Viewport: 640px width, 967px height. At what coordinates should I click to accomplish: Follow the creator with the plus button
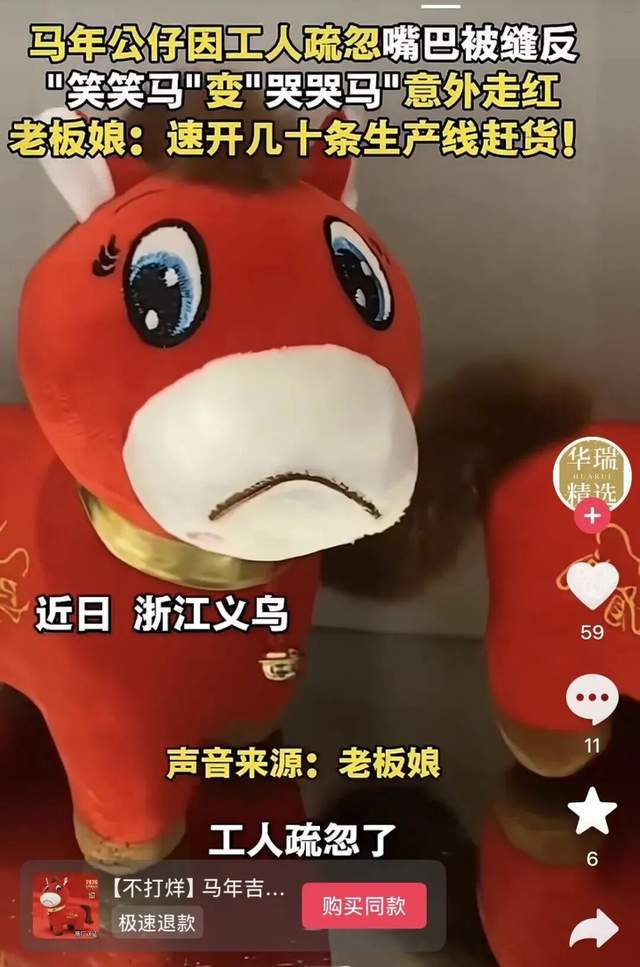[x=592, y=516]
